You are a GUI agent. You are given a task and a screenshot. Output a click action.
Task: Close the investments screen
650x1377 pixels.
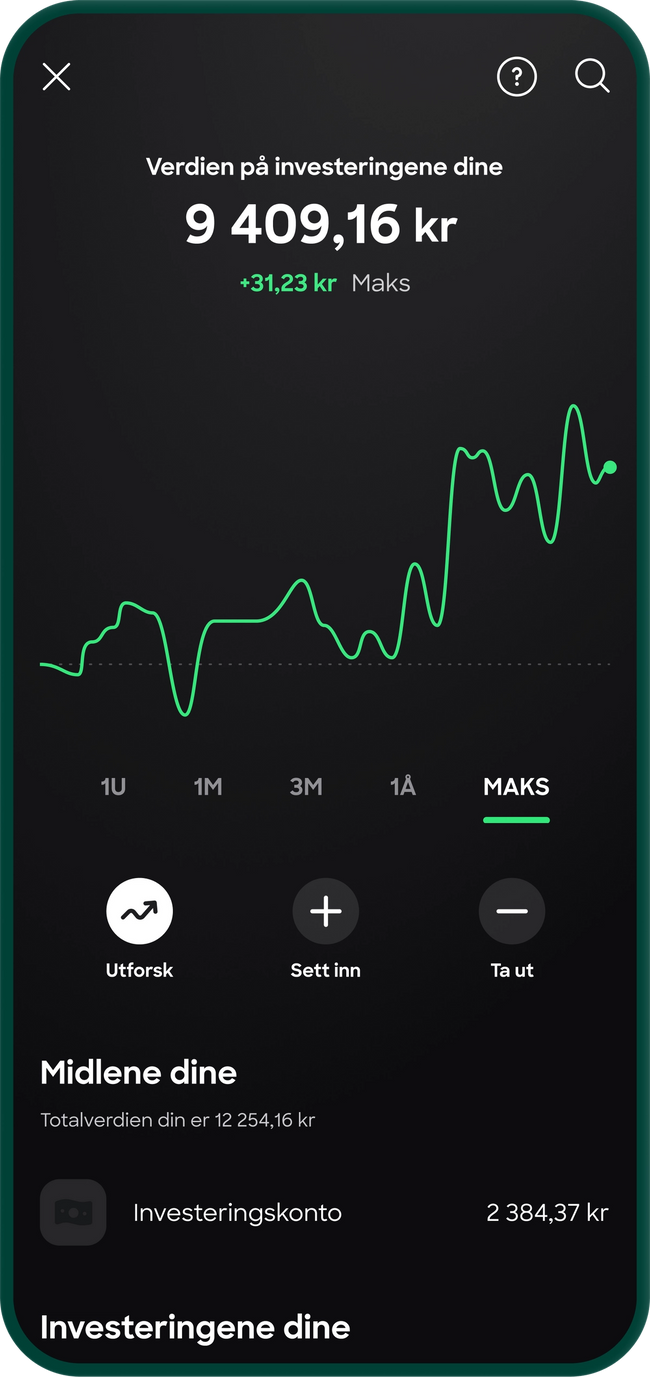tap(57, 77)
